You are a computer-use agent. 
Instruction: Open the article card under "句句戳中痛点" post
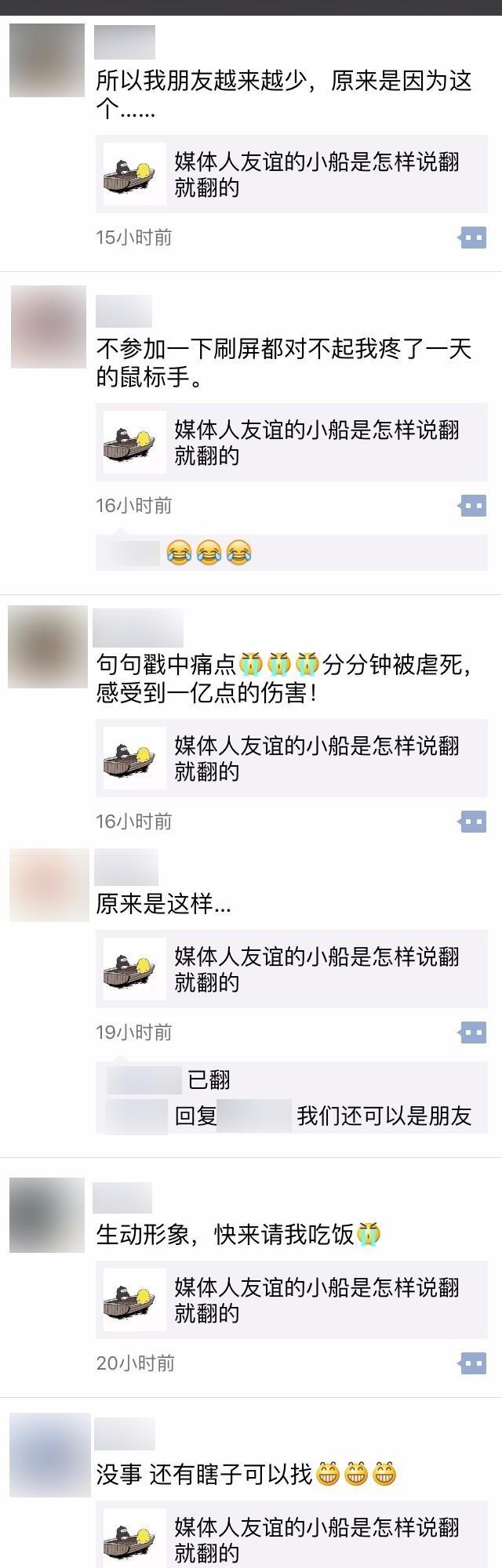click(291, 759)
